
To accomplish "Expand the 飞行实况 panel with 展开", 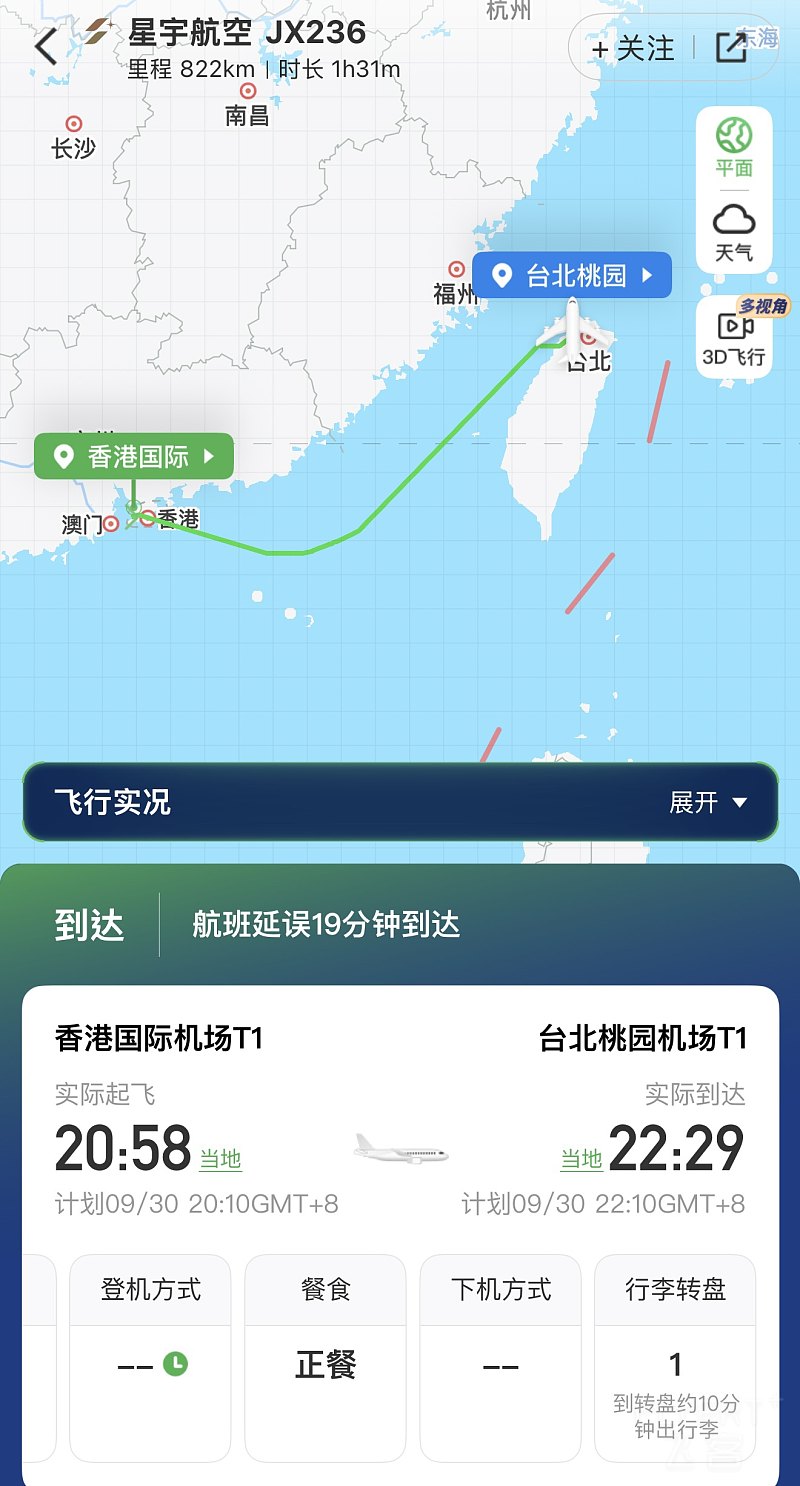I will (708, 802).
